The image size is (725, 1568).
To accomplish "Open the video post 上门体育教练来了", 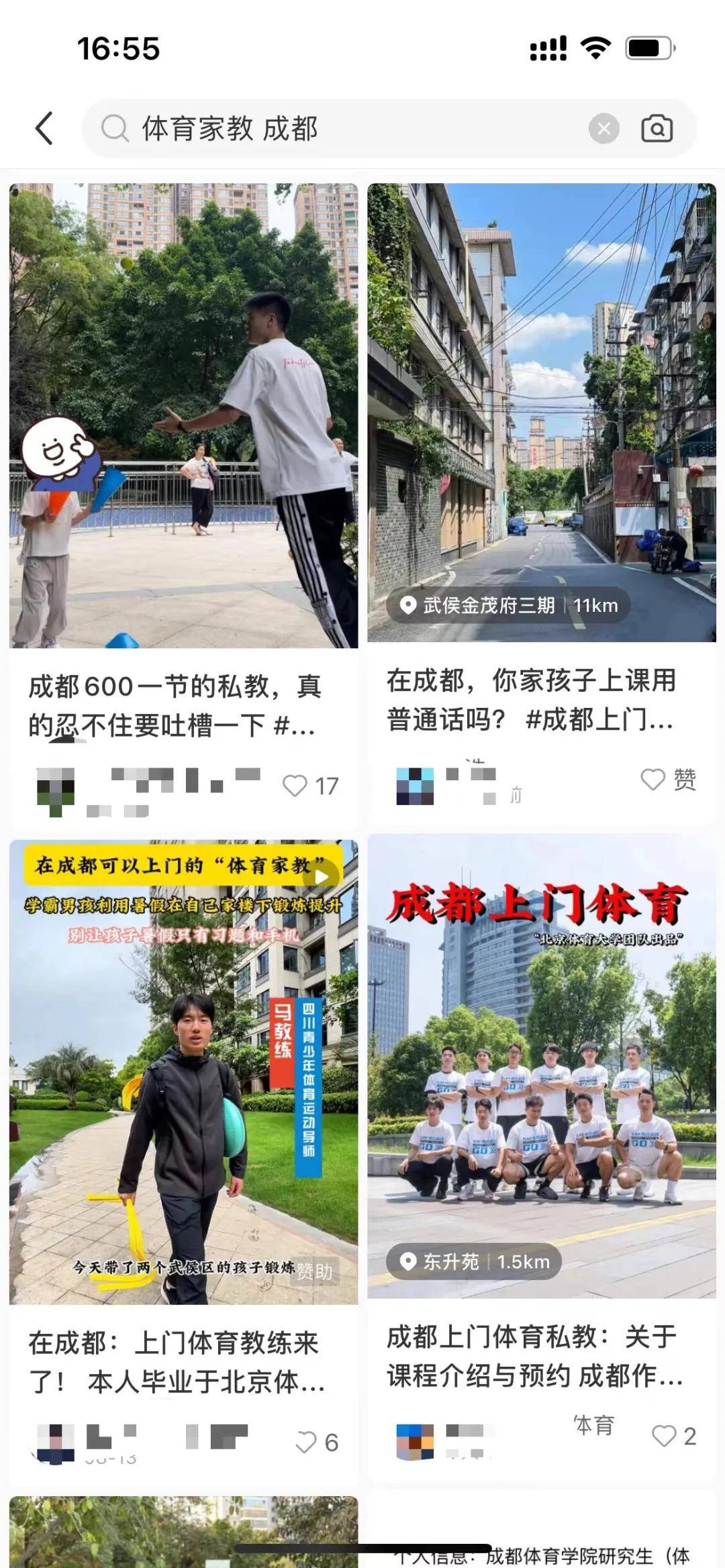I will tap(183, 1074).
